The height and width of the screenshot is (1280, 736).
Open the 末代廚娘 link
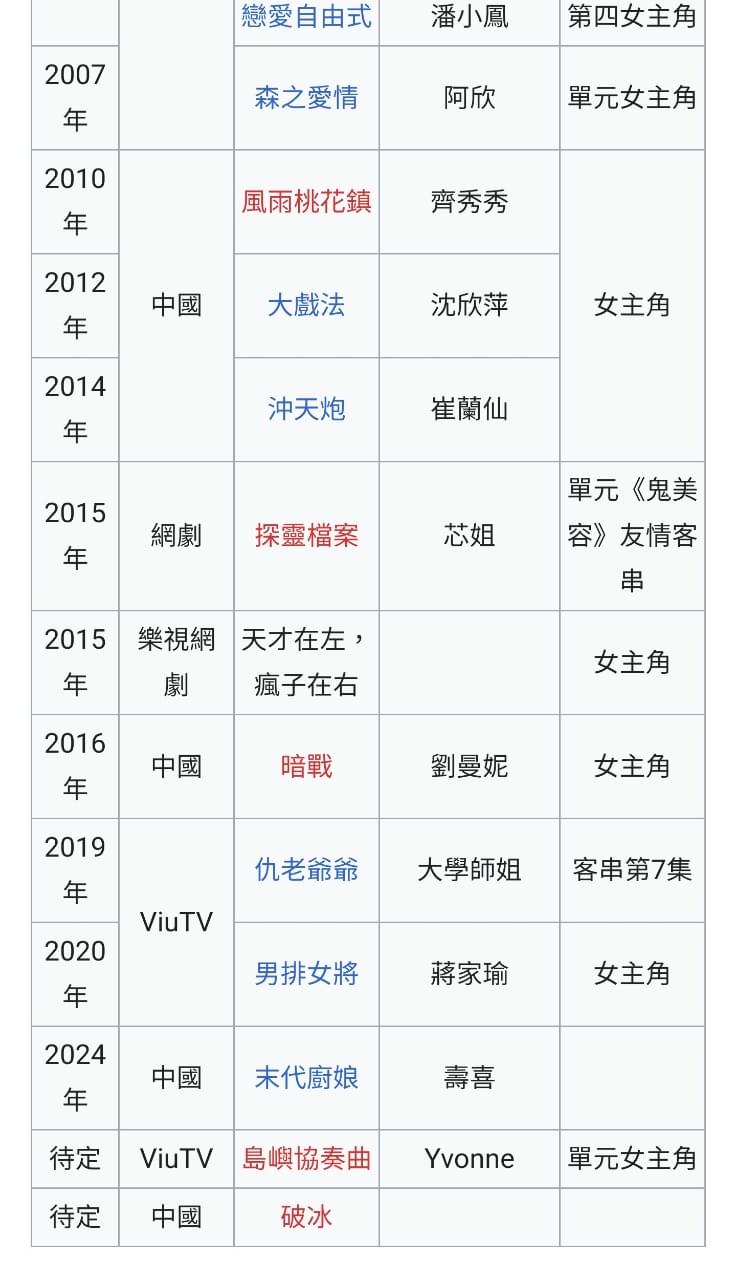click(x=306, y=1078)
